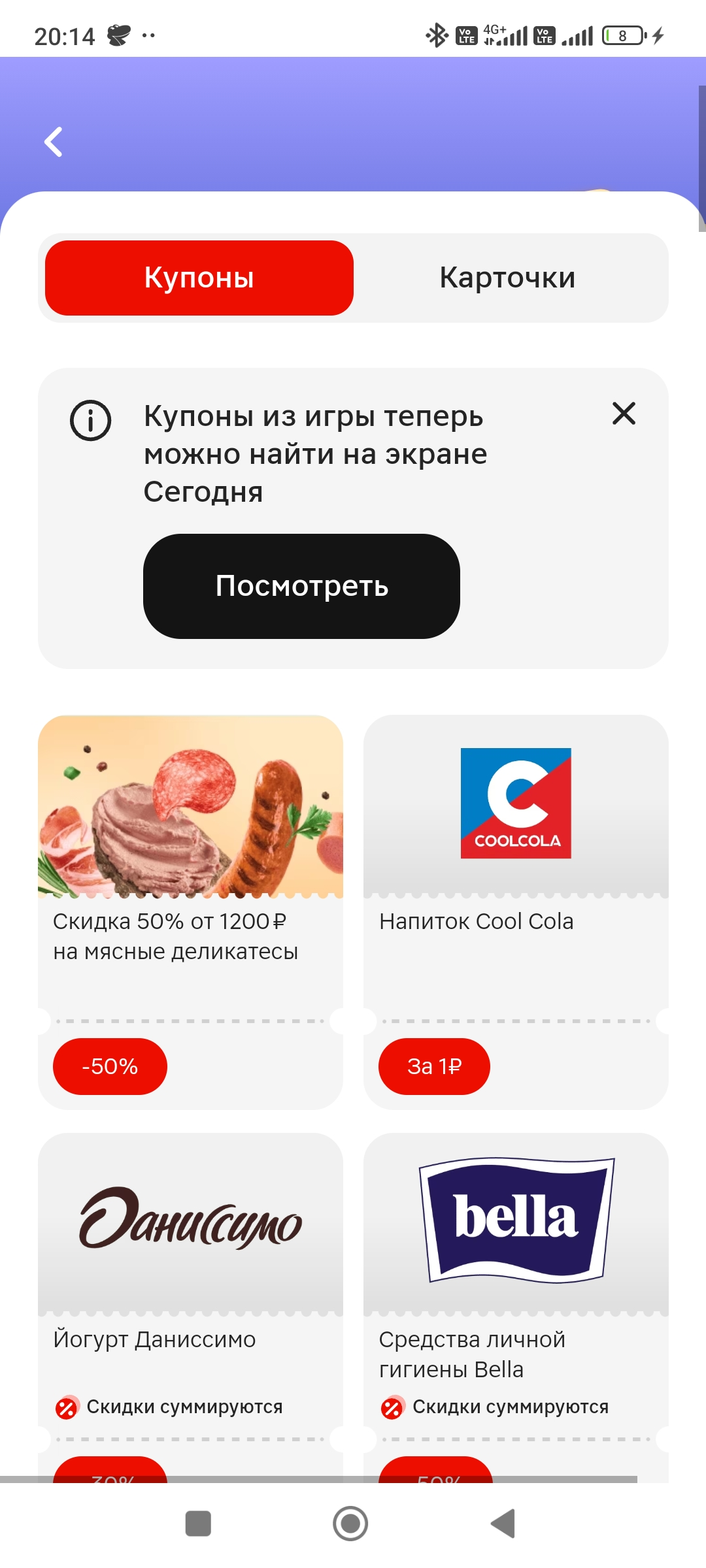The width and height of the screenshot is (706, 1568).
Task: Open the Даниссимо yogurt coupon
Action: click(x=190, y=1307)
